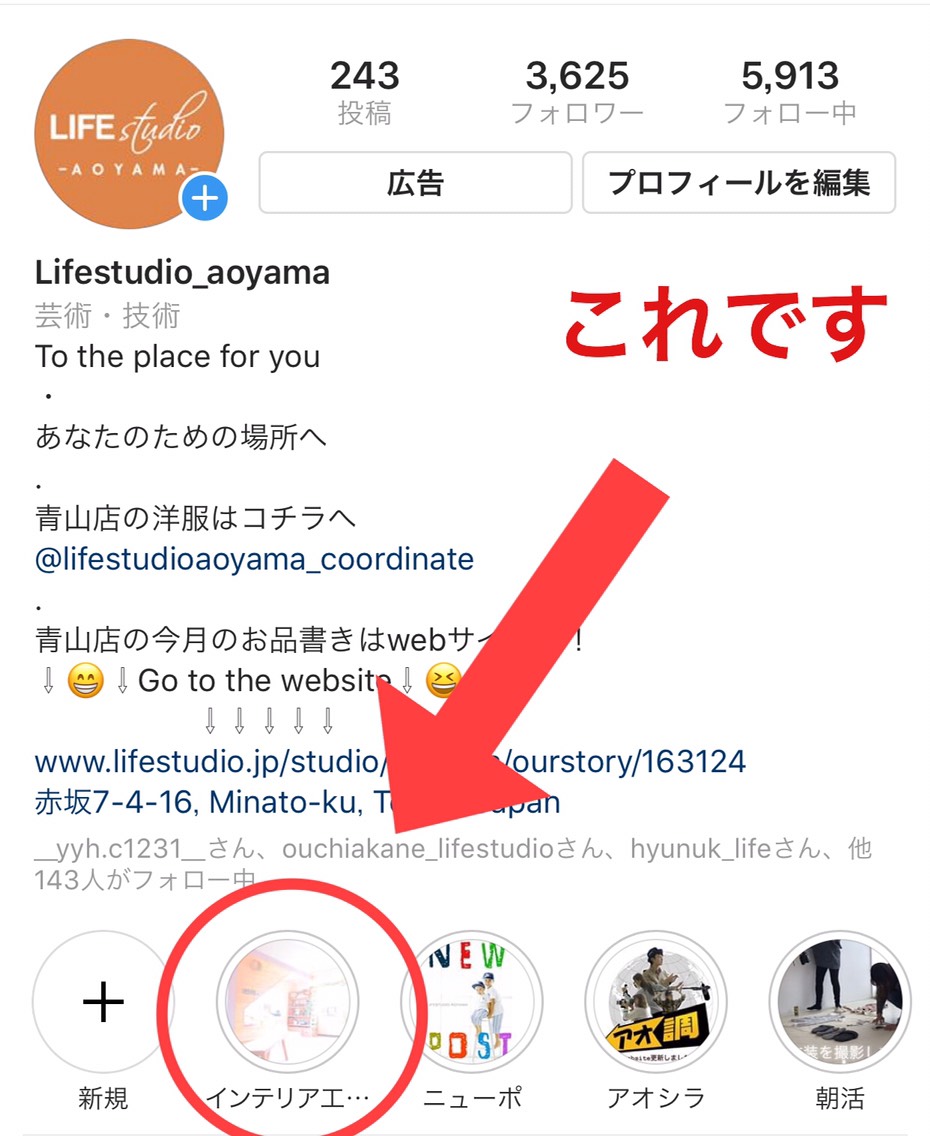Add a story via the avatar's plus badge
The height and width of the screenshot is (1136, 930).
(x=205, y=199)
